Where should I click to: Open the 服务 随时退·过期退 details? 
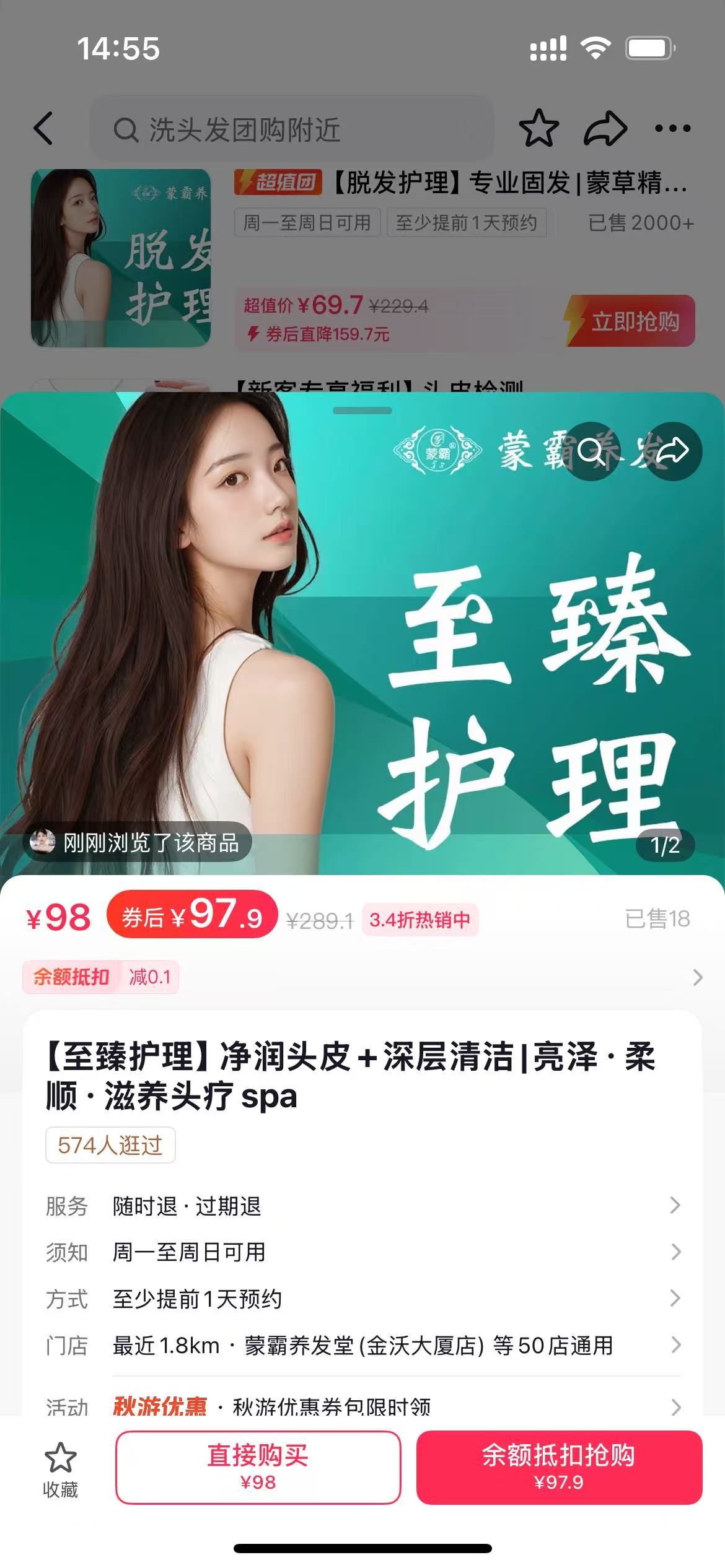362,1206
